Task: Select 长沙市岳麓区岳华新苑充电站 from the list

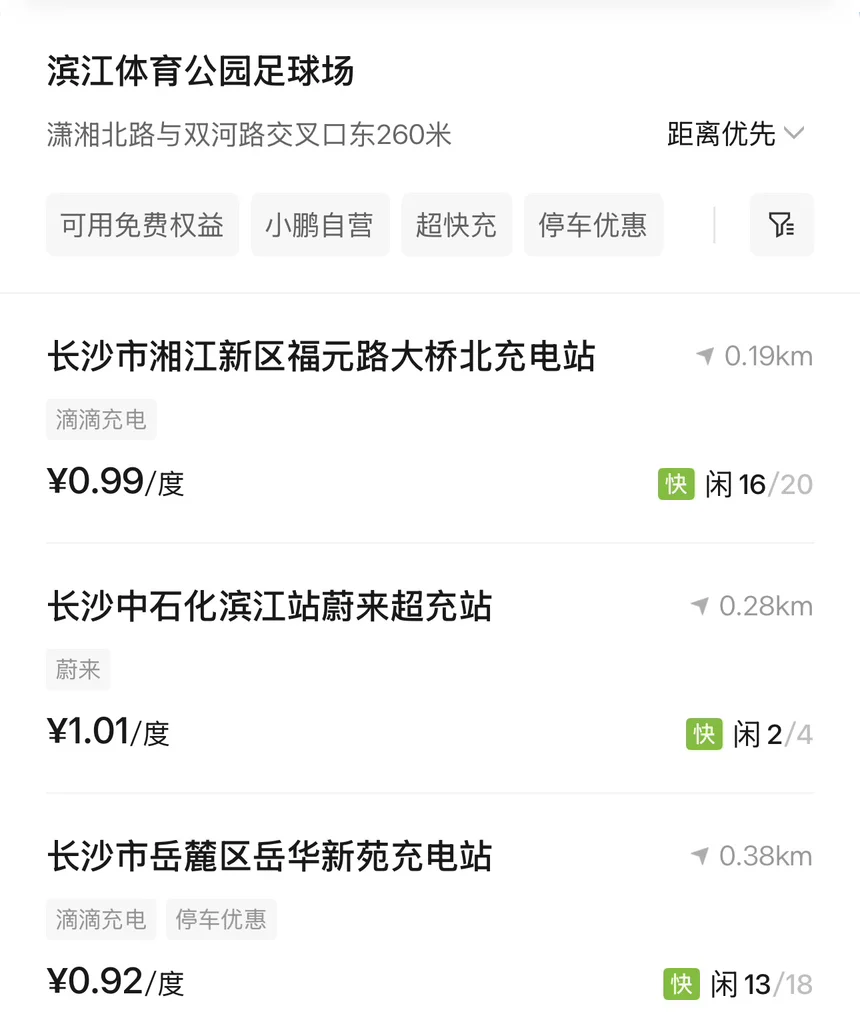Action: pyautogui.click(x=270, y=857)
